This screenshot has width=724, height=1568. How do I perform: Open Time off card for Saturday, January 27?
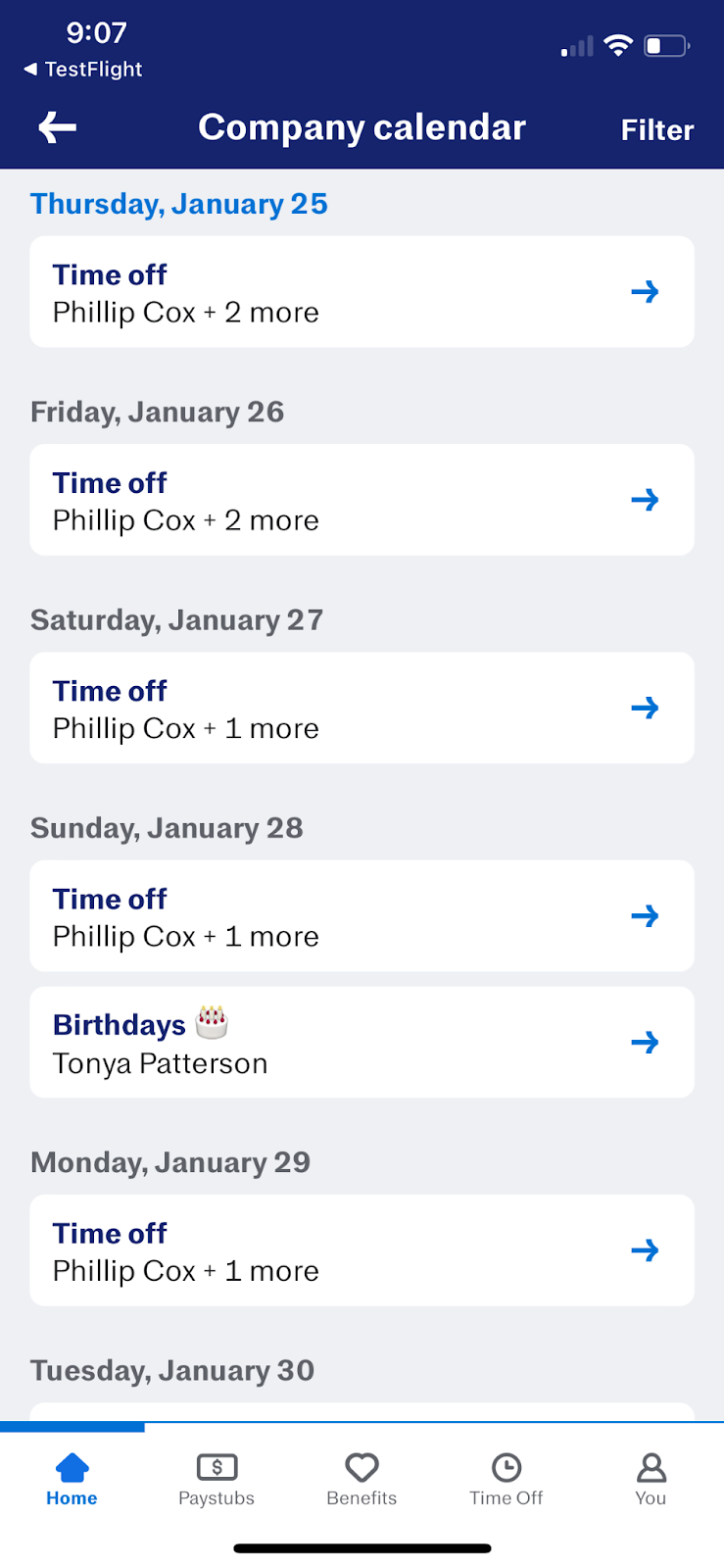point(362,708)
